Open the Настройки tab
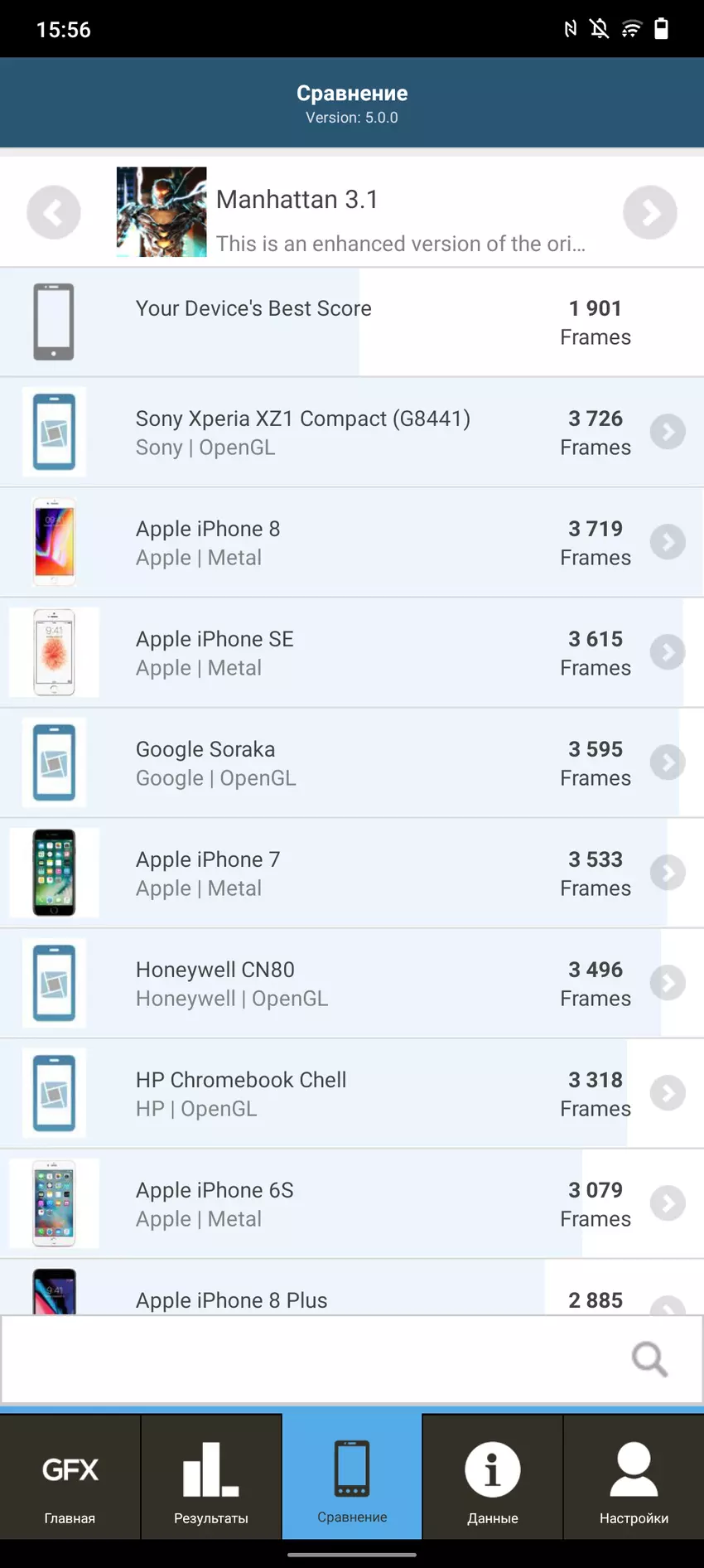704x1568 pixels. tap(634, 1478)
